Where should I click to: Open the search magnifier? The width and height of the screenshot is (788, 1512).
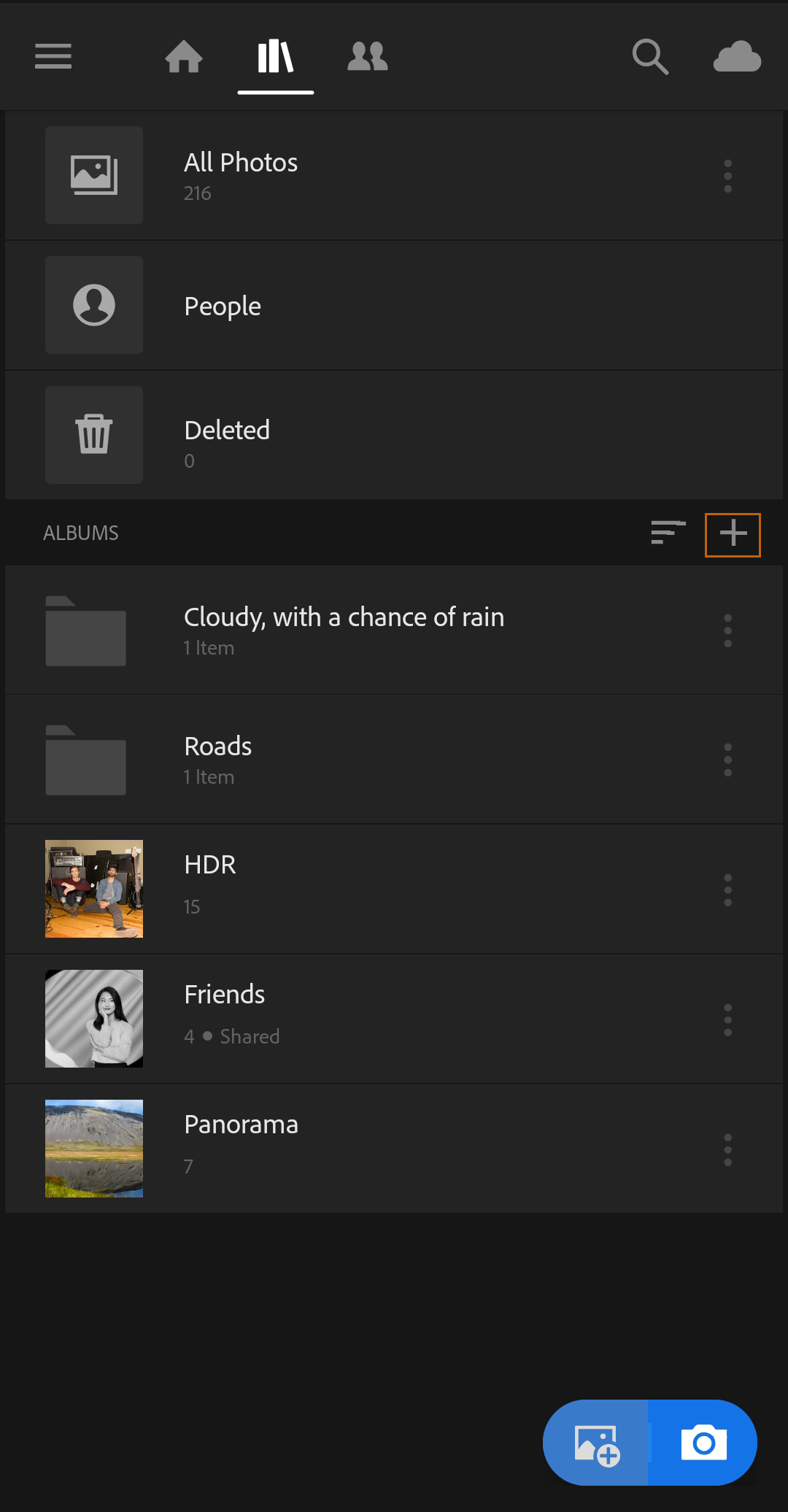pos(650,57)
